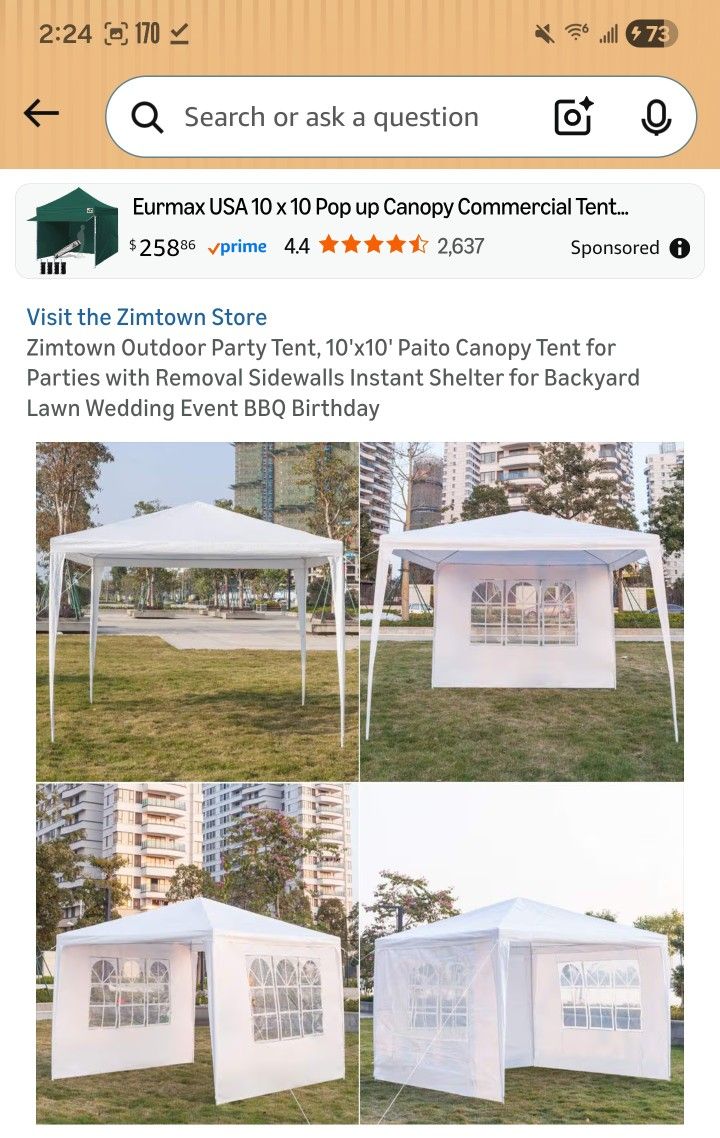Visit the Zimtown Store
Screen dimensions: 720x1138
[x=147, y=317]
